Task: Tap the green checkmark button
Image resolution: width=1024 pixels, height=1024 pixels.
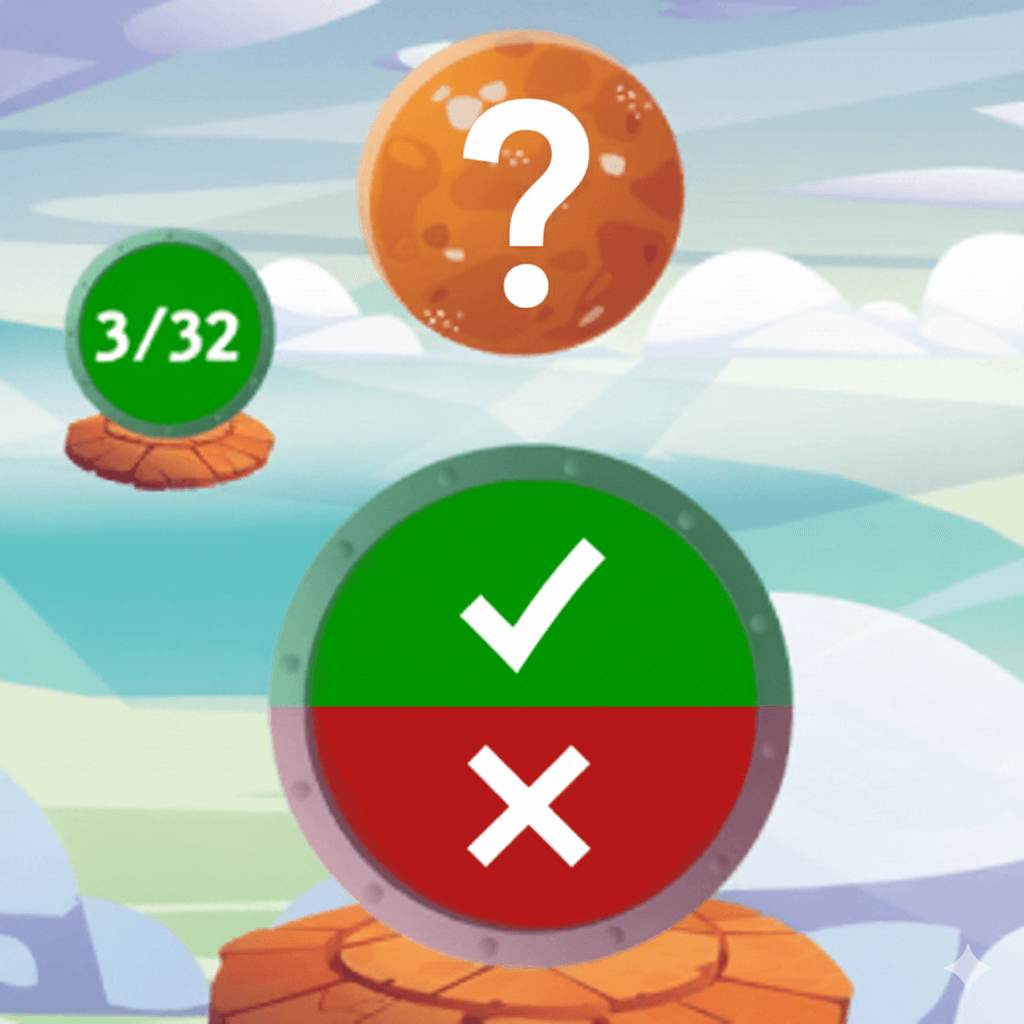Action: coord(532,603)
